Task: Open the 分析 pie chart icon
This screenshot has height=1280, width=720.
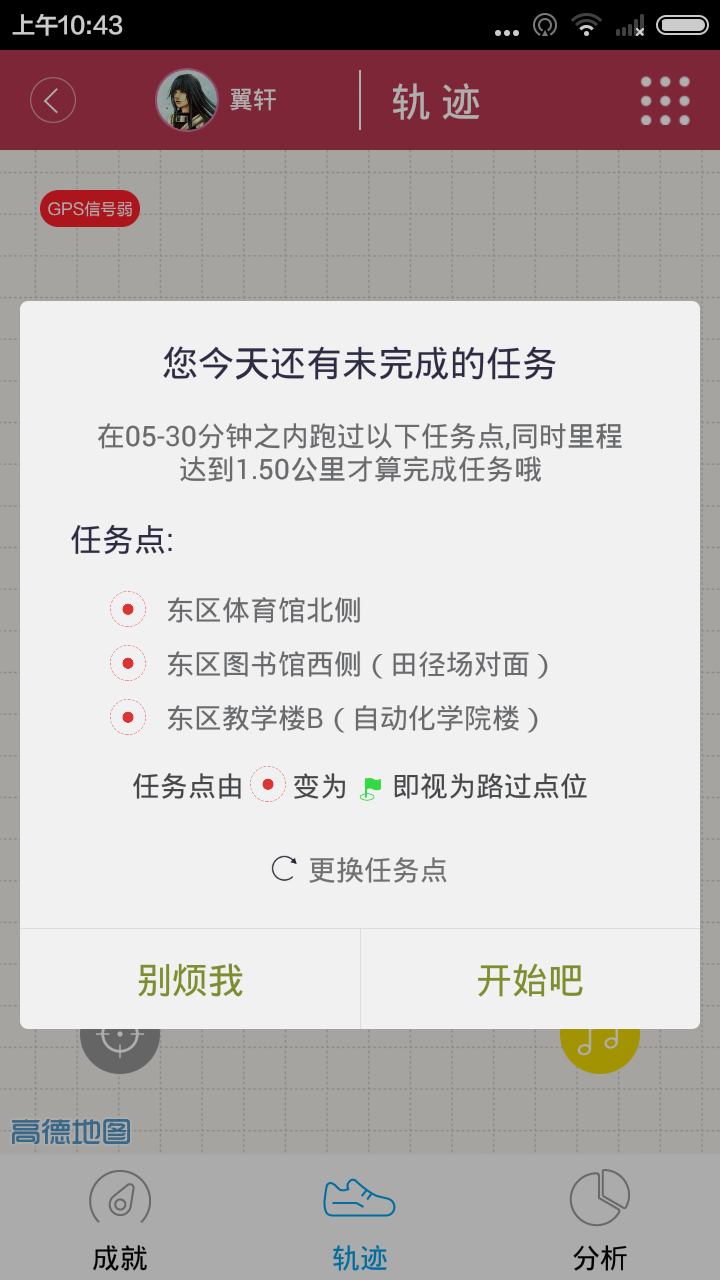Action: coord(599,1196)
